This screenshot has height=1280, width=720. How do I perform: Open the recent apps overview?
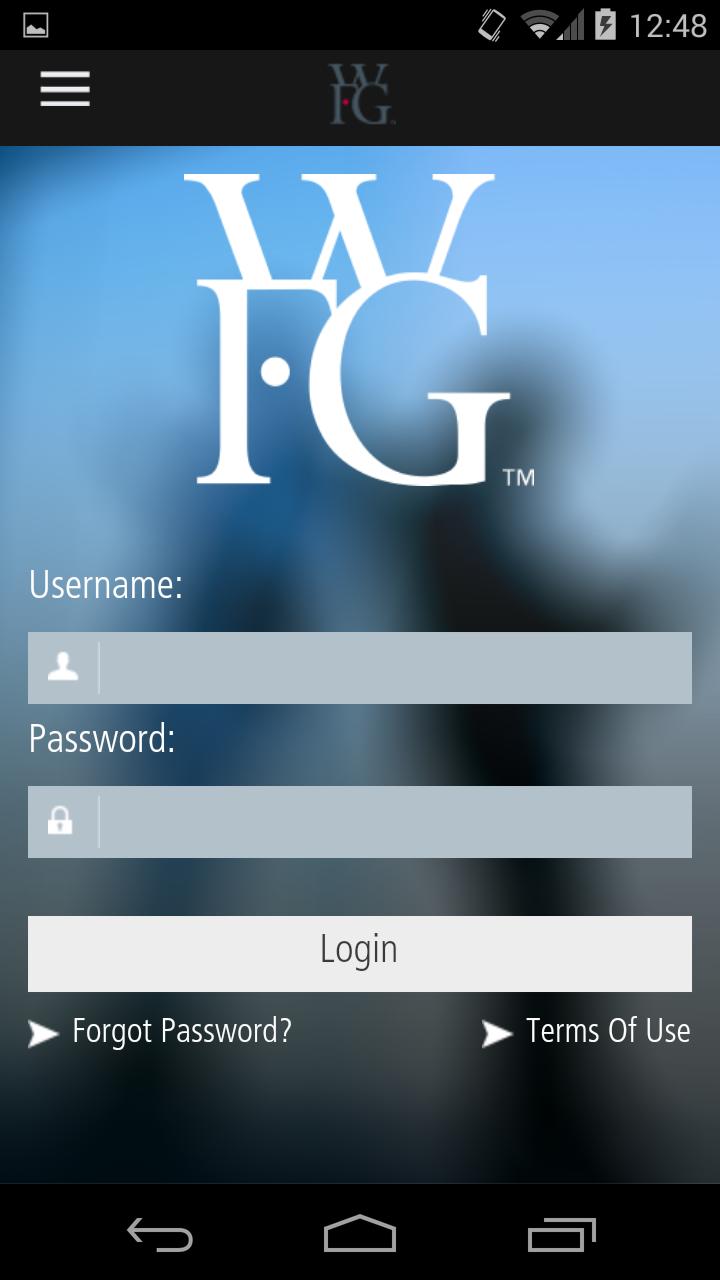[x=560, y=1237]
